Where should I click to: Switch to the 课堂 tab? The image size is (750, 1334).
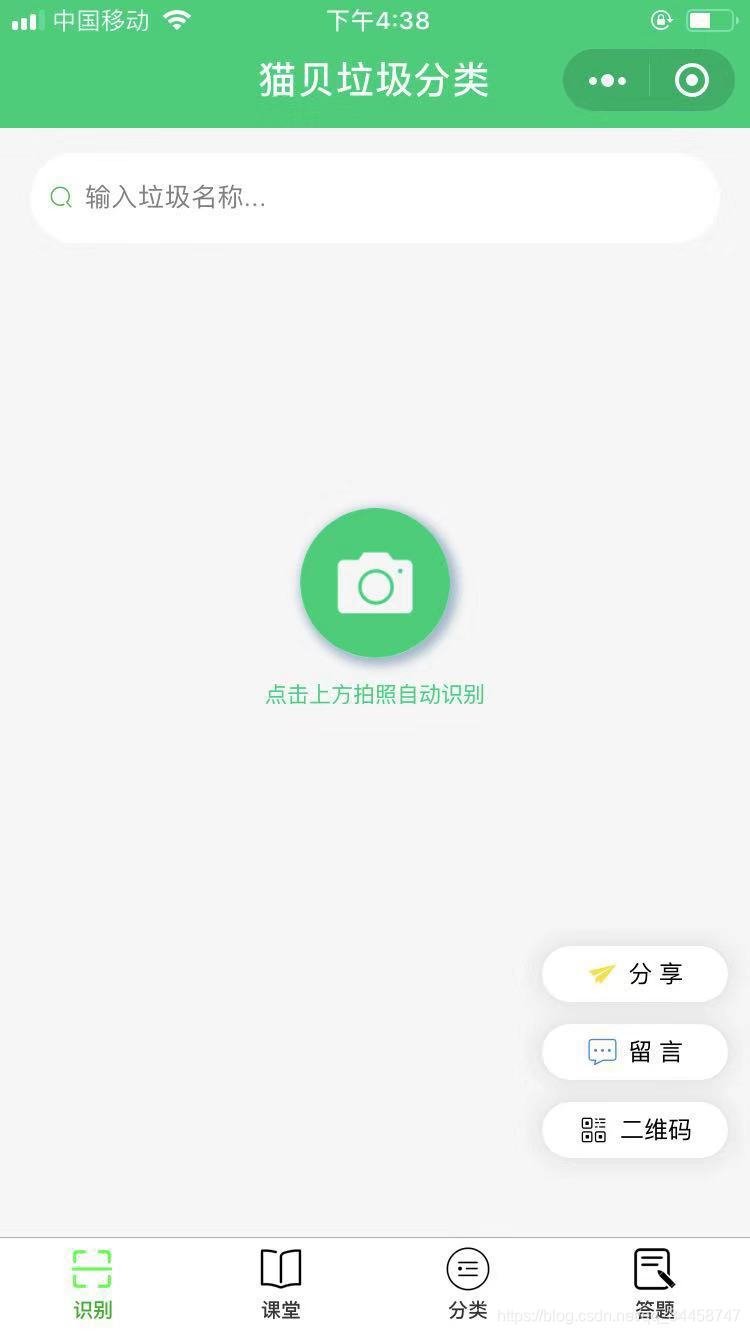281,1284
